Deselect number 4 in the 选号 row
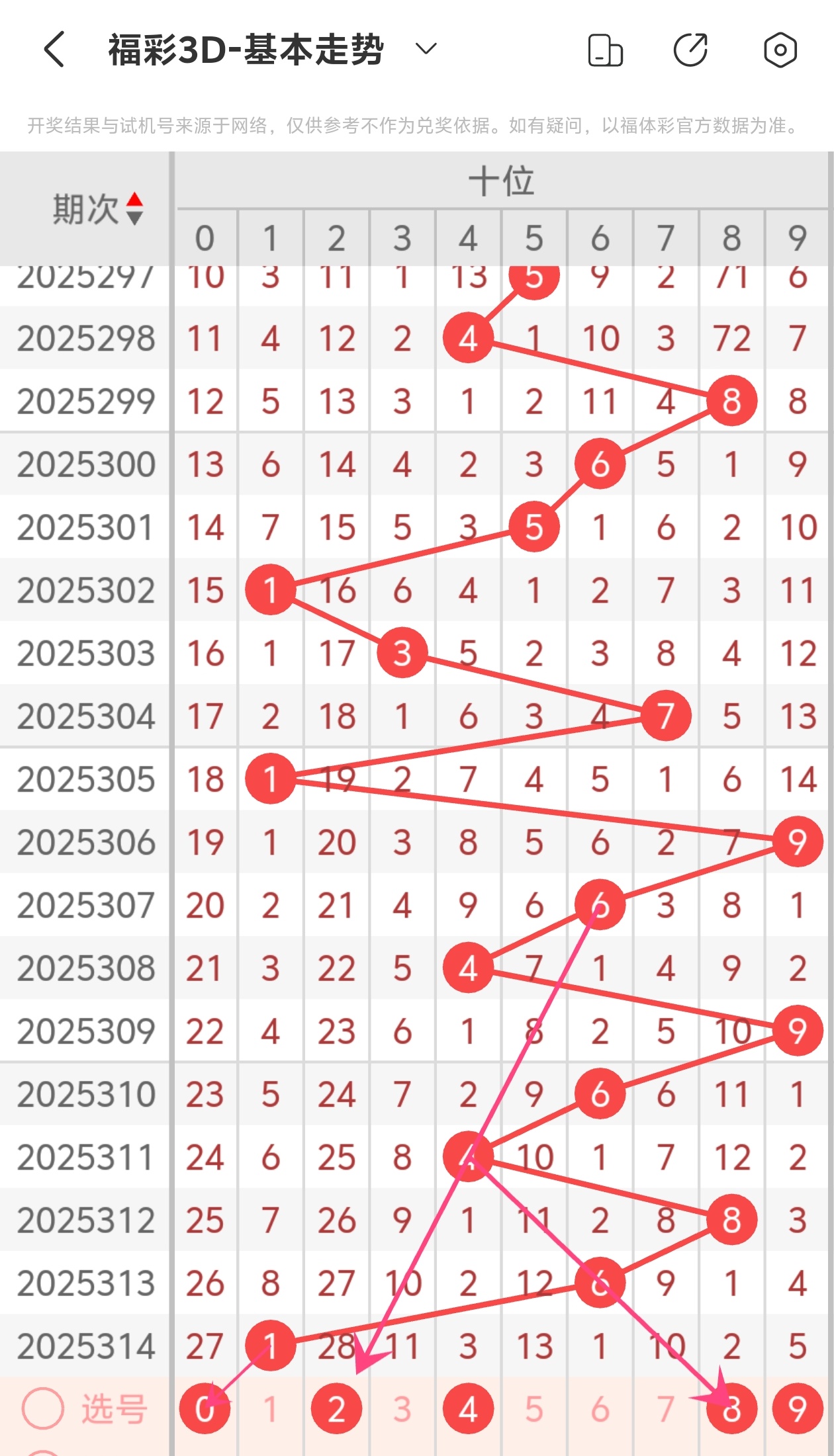This screenshot has height=1456, width=834. point(468,1409)
